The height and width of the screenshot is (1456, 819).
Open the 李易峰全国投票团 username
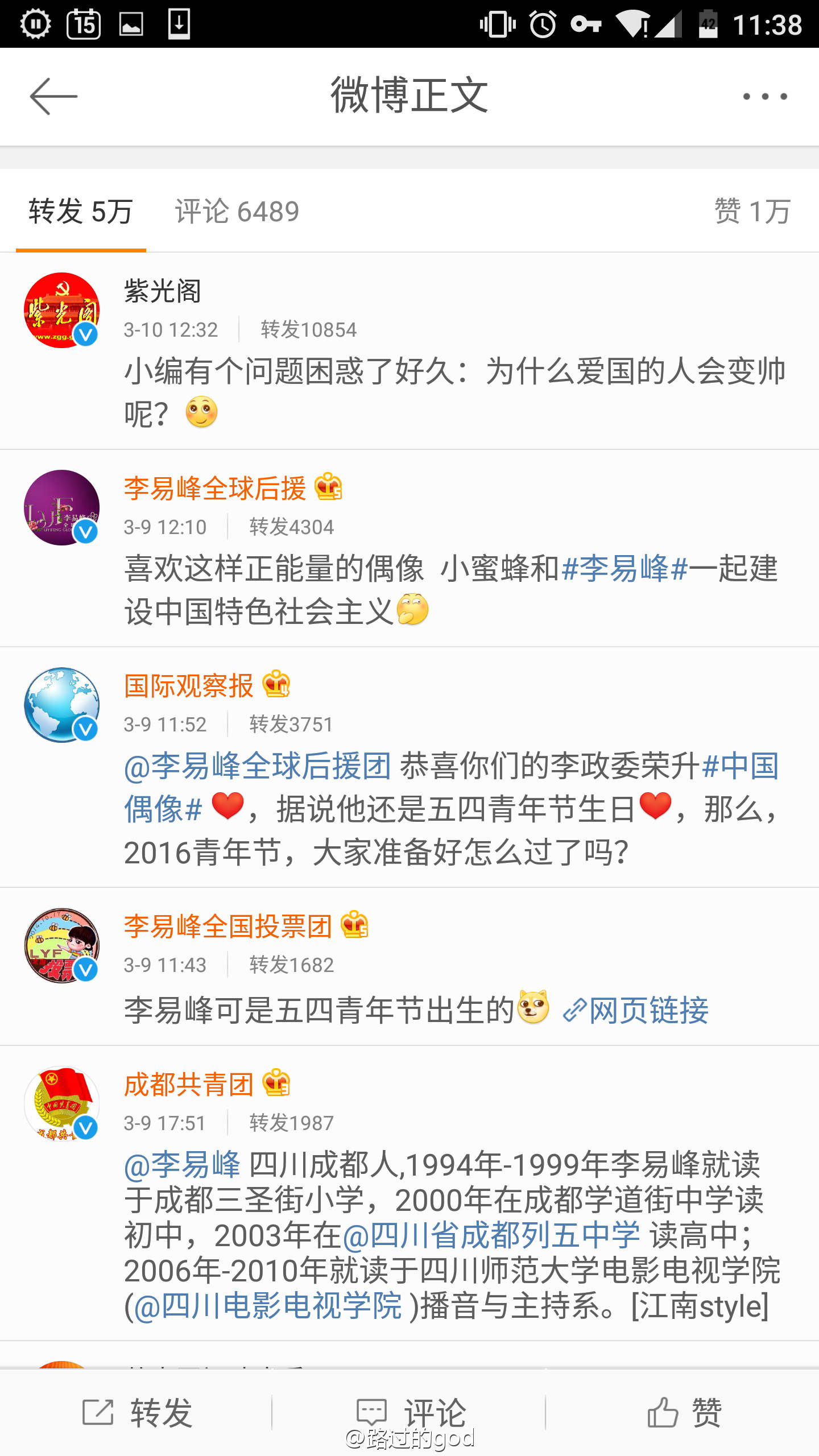click(227, 926)
